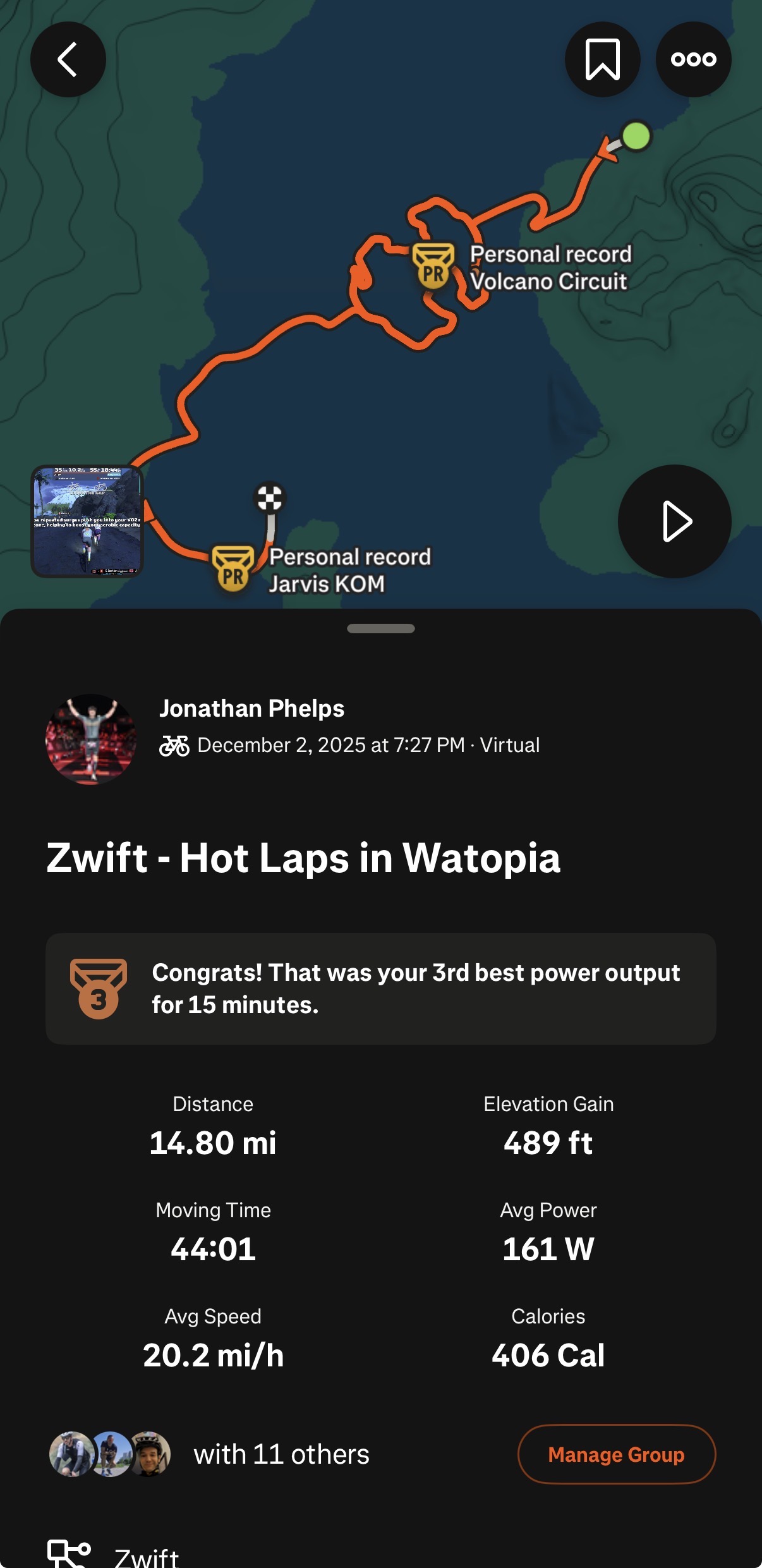
Task: Bookmark this activity
Action: [602, 58]
